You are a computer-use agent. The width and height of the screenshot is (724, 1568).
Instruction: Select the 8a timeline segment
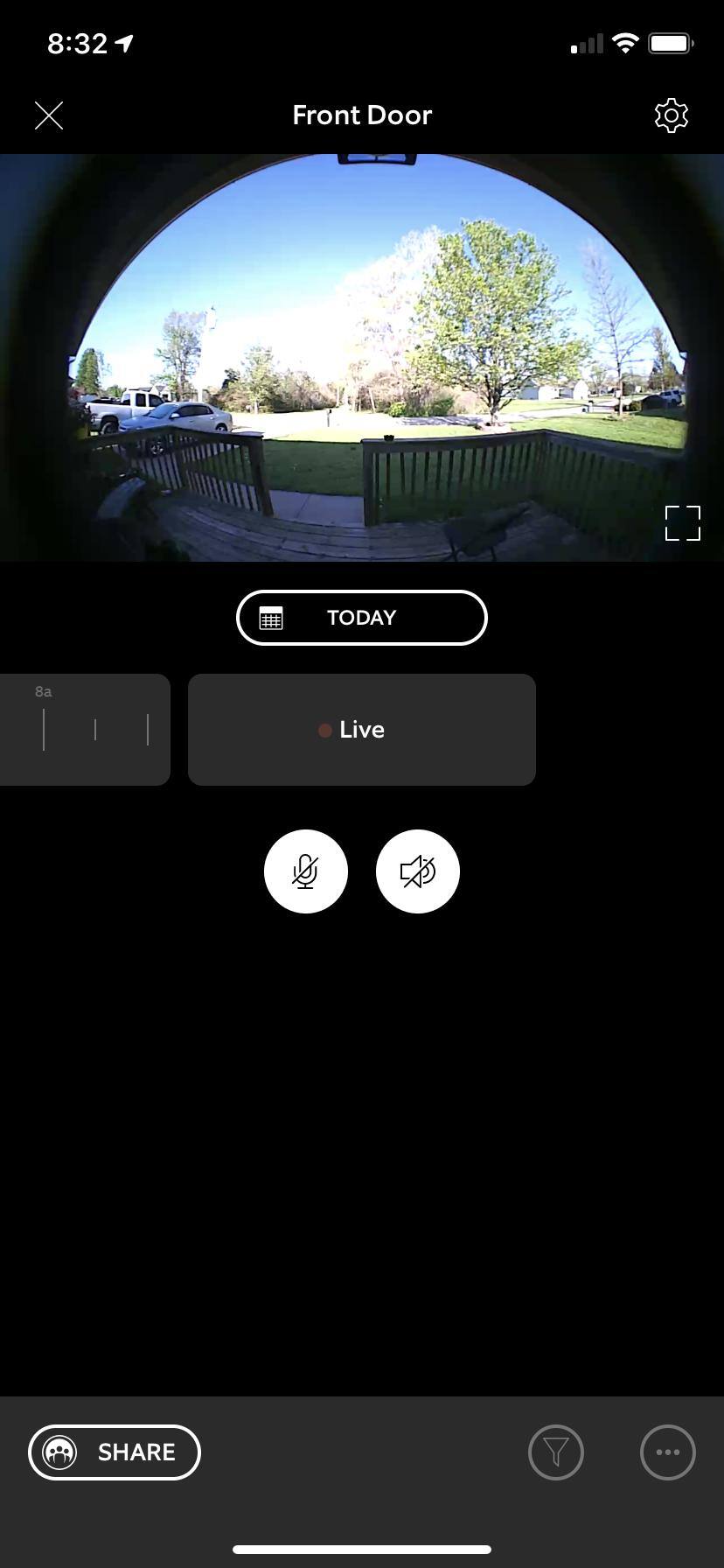point(84,730)
